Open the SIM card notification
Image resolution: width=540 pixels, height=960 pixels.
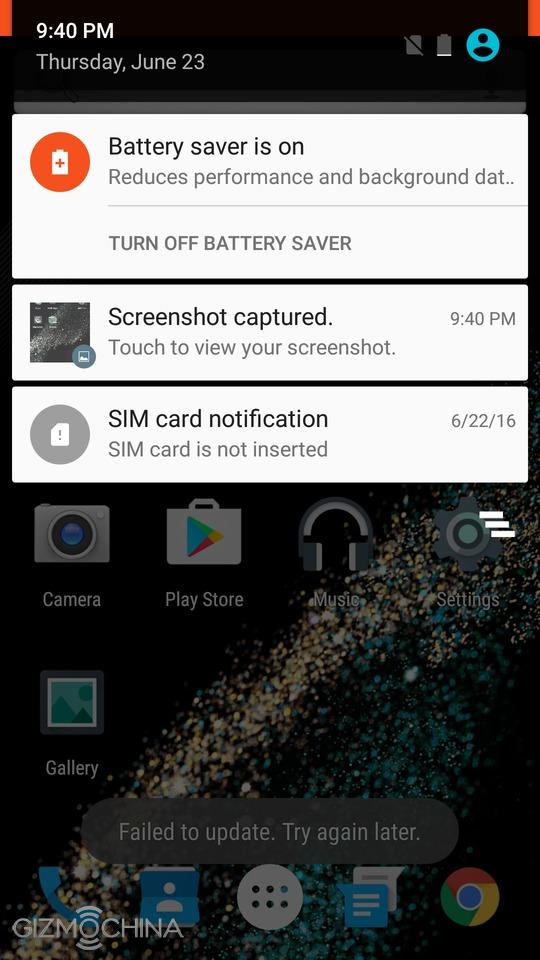(x=269, y=434)
